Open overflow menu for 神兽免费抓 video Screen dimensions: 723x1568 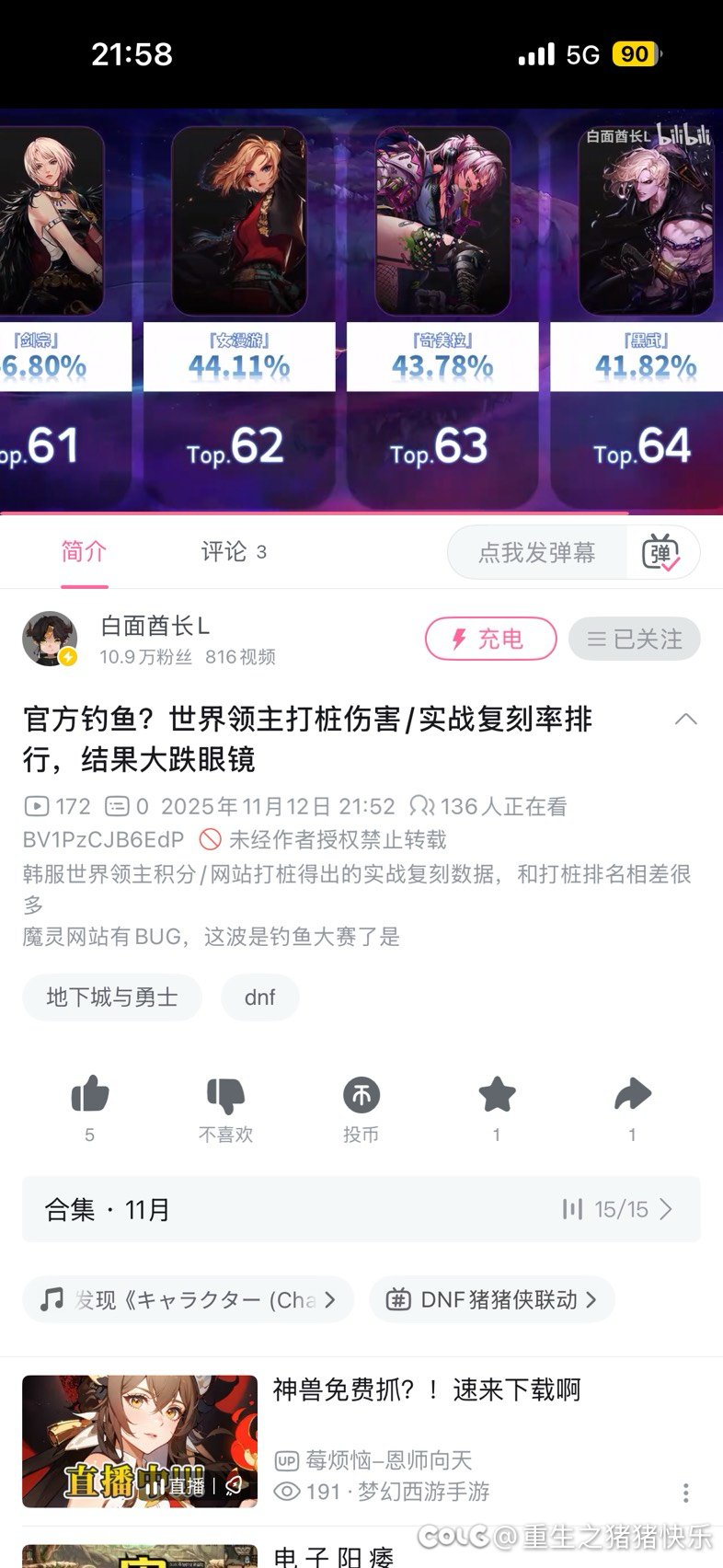pyautogui.click(x=685, y=1493)
